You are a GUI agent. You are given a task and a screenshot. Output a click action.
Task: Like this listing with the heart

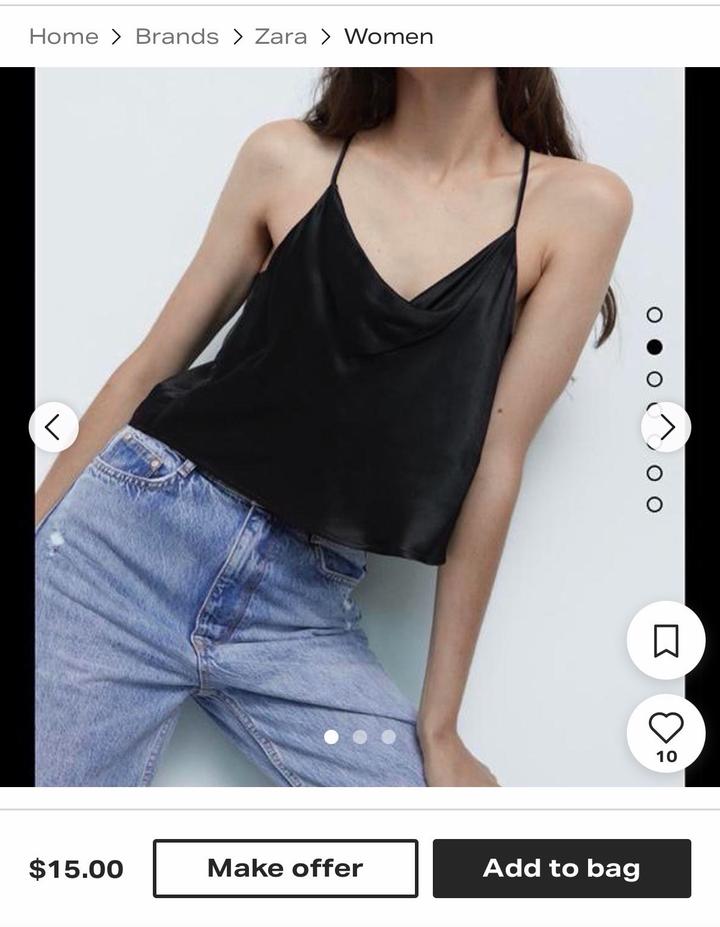point(666,728)
